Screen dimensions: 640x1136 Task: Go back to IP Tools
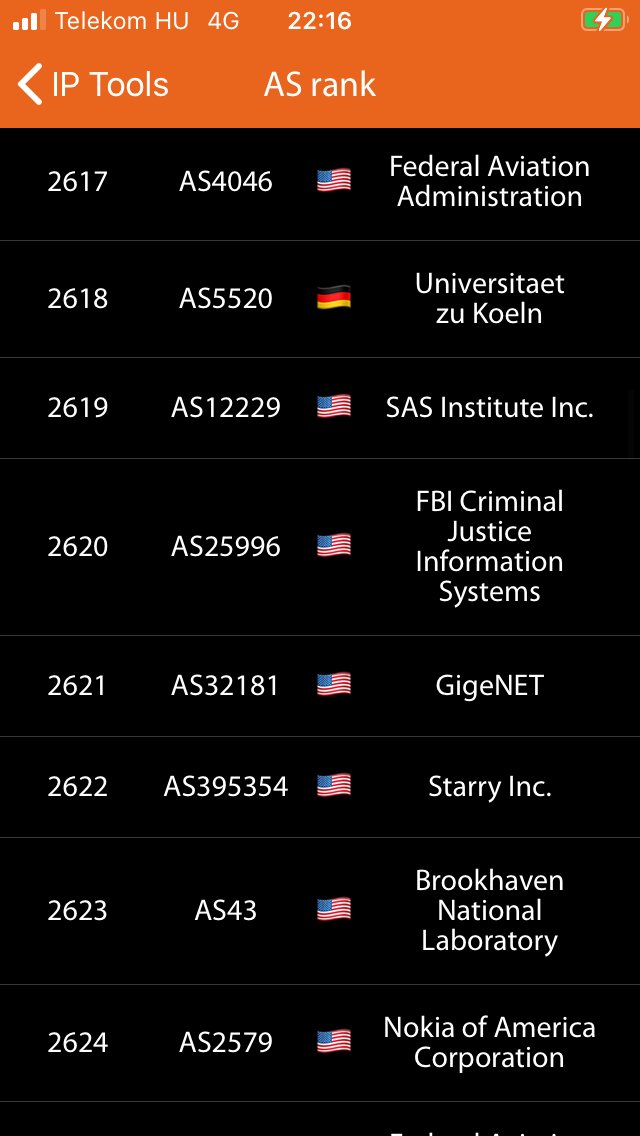(93, 84)
